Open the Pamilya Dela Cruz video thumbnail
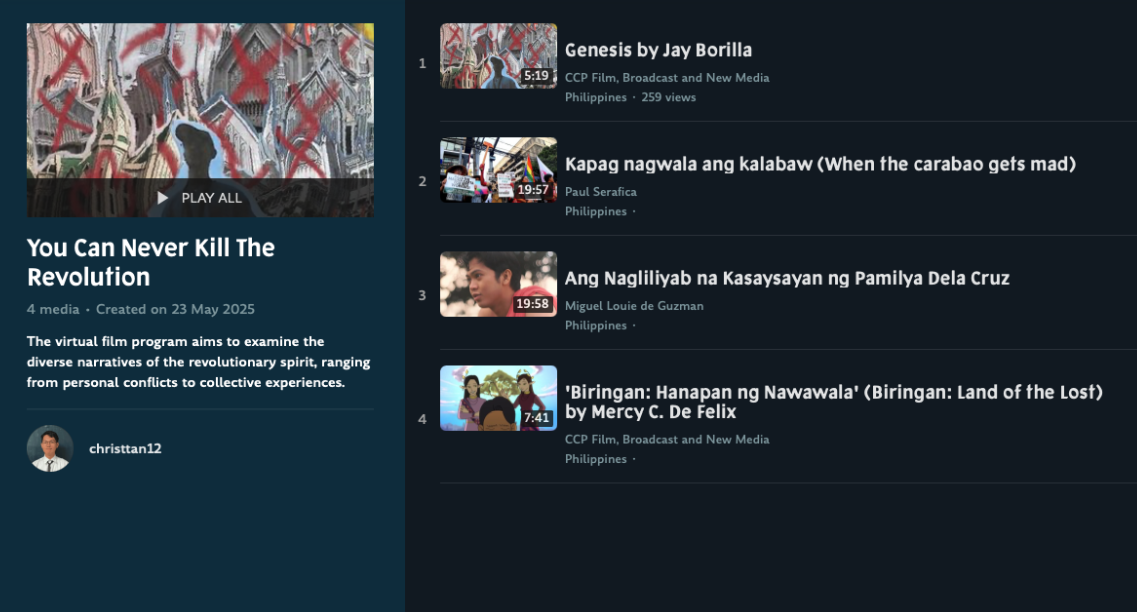1137x612 pixels. point(498,284)
